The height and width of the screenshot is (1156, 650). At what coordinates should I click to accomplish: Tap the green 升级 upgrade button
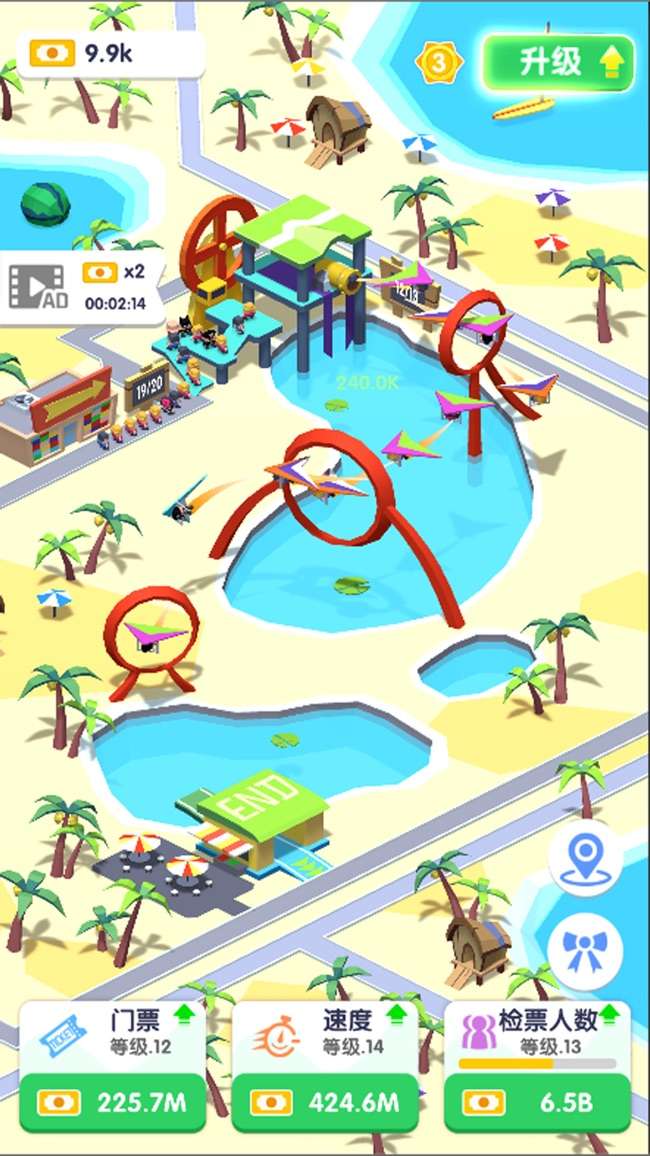(x=558, y=63)
